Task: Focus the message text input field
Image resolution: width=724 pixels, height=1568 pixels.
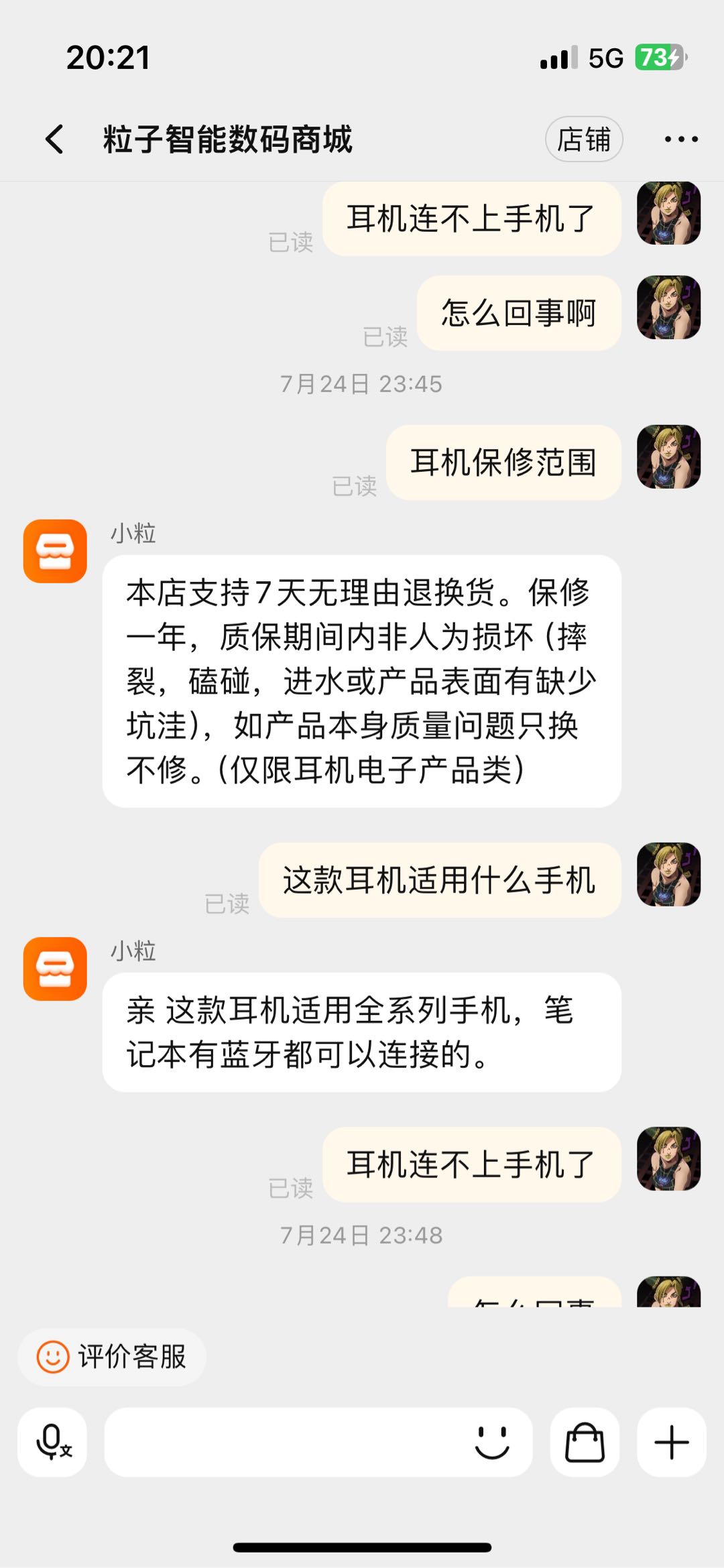Action: point(282,1441)
